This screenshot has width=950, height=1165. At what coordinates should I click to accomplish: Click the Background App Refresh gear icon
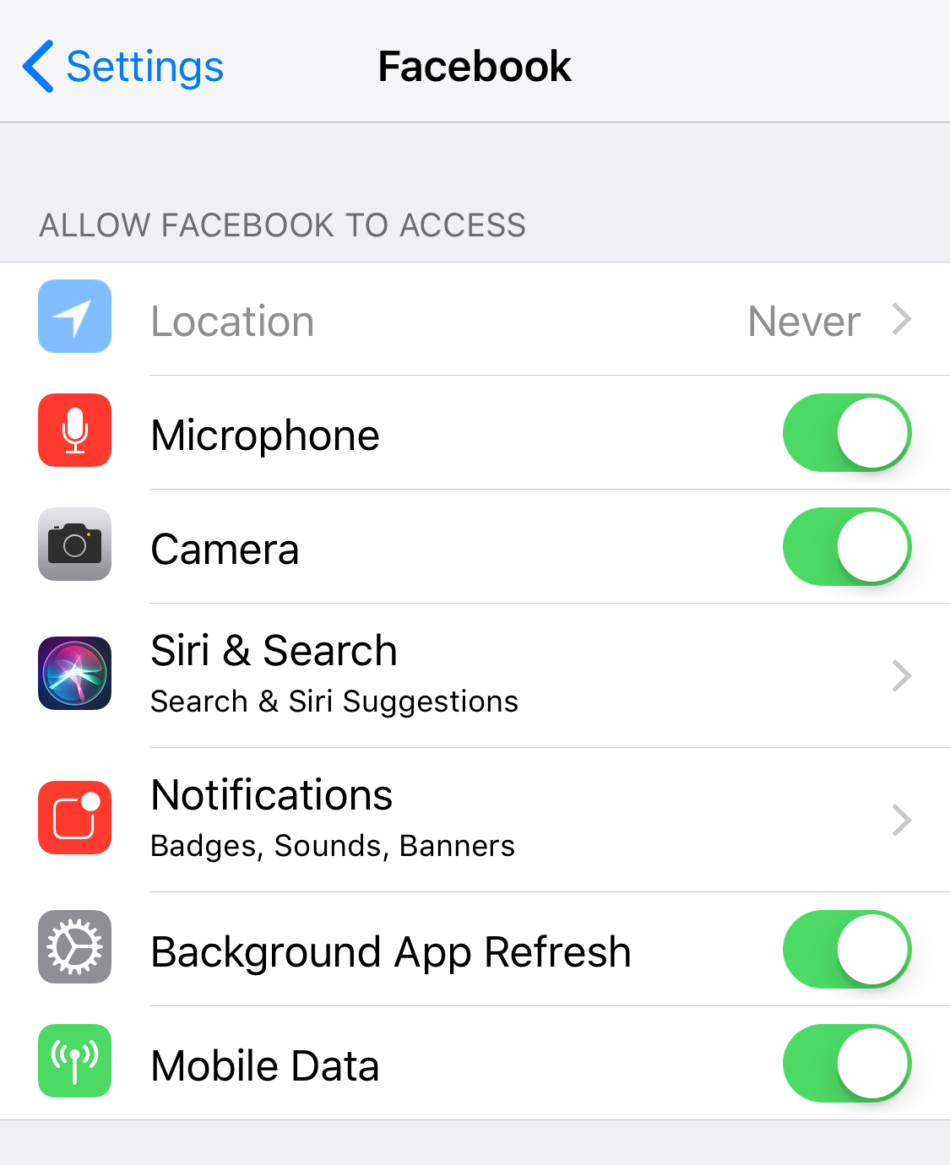pyautogui.click(x=74, y=948)
